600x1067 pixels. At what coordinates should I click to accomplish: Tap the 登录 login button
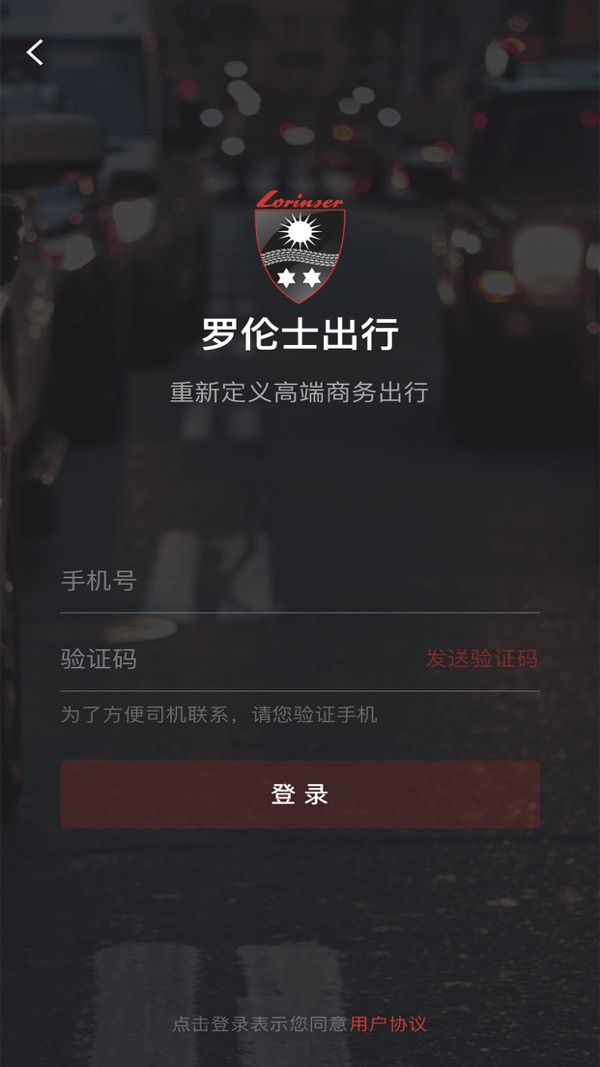point(300,794)
